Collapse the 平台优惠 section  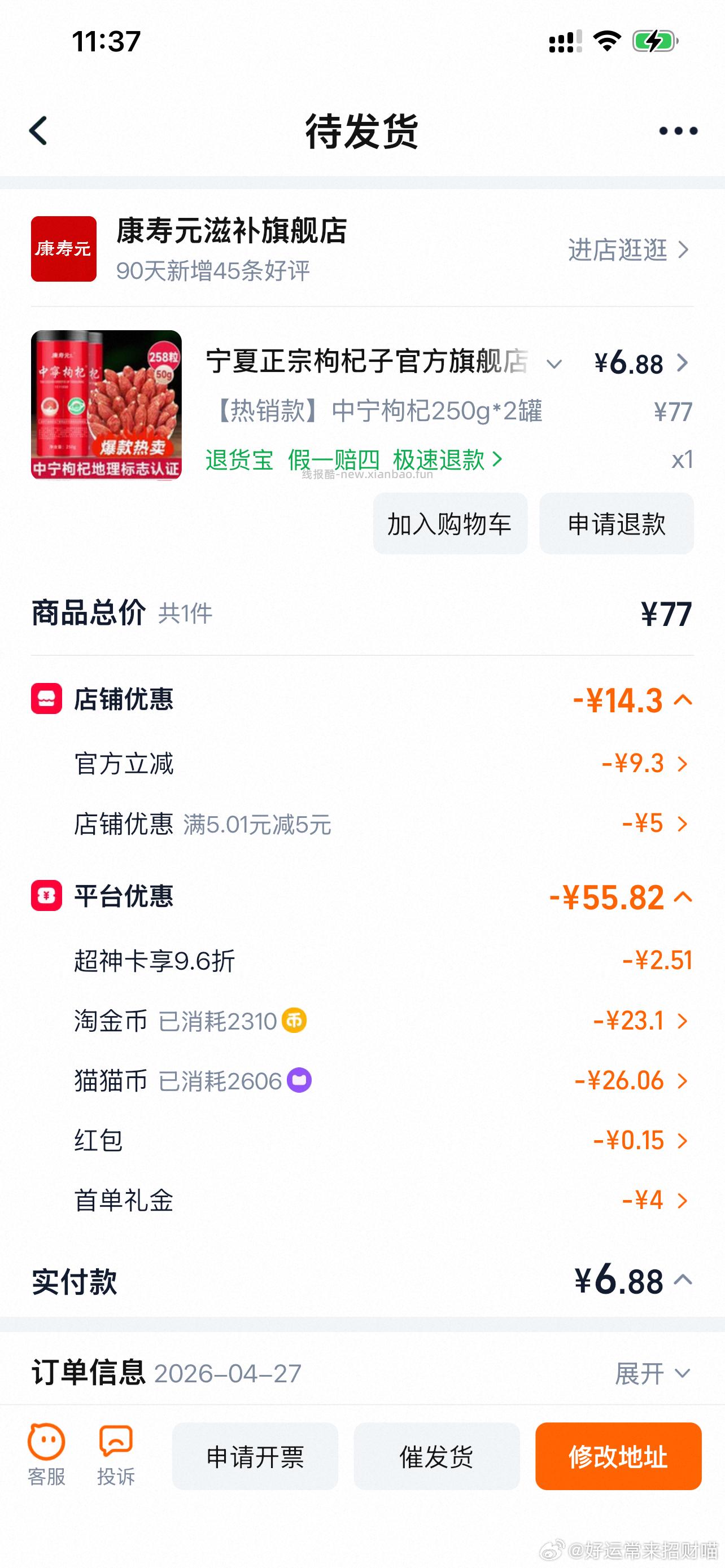(x=683, y=897)
